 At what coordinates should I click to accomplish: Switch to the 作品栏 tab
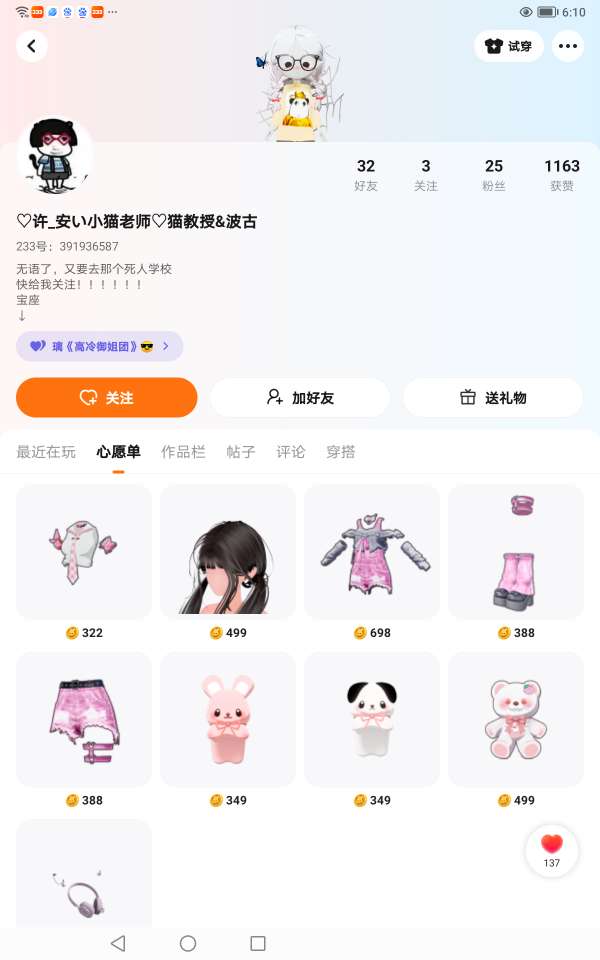(x=183, y=452)
